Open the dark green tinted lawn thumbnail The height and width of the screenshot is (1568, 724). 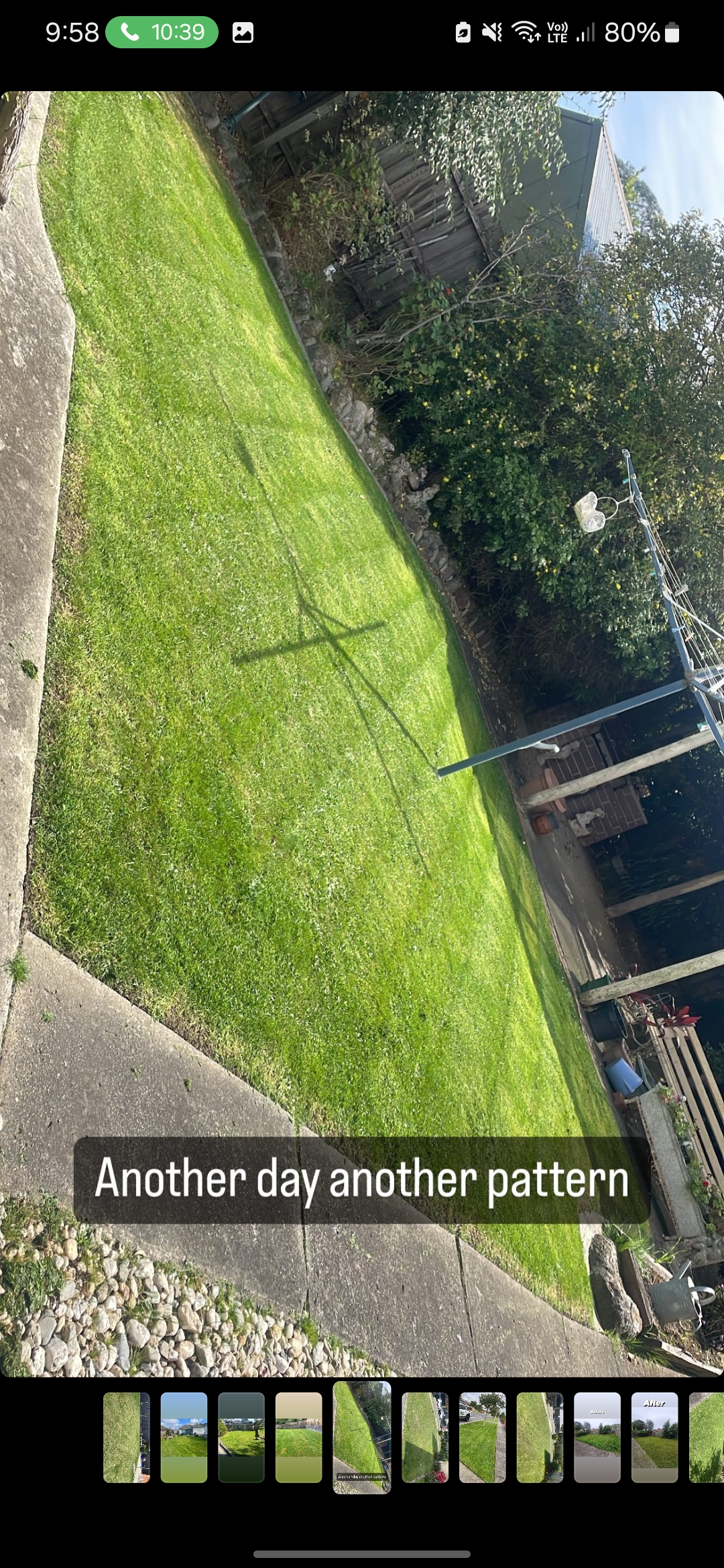coord(241,1437)
